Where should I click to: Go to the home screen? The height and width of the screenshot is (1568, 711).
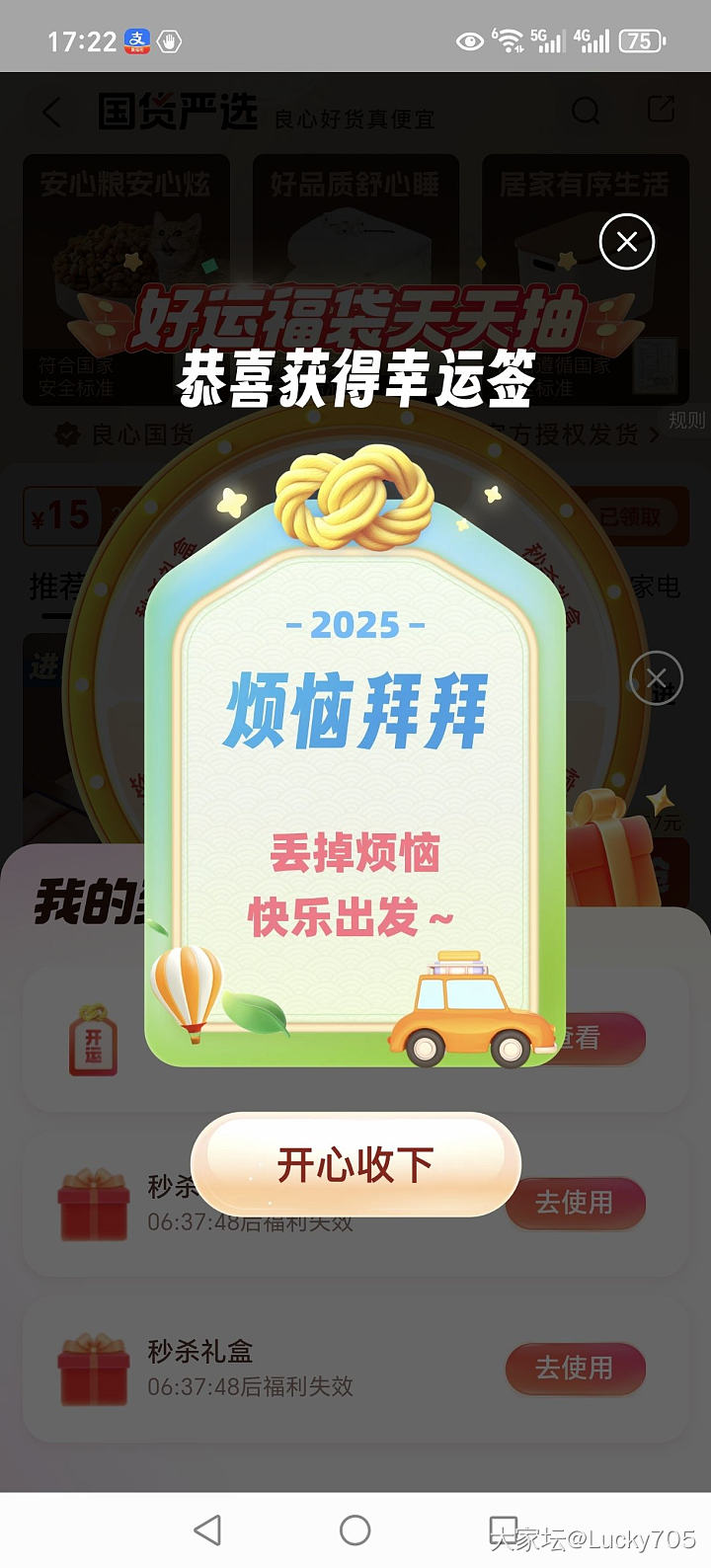[355, 1529]
